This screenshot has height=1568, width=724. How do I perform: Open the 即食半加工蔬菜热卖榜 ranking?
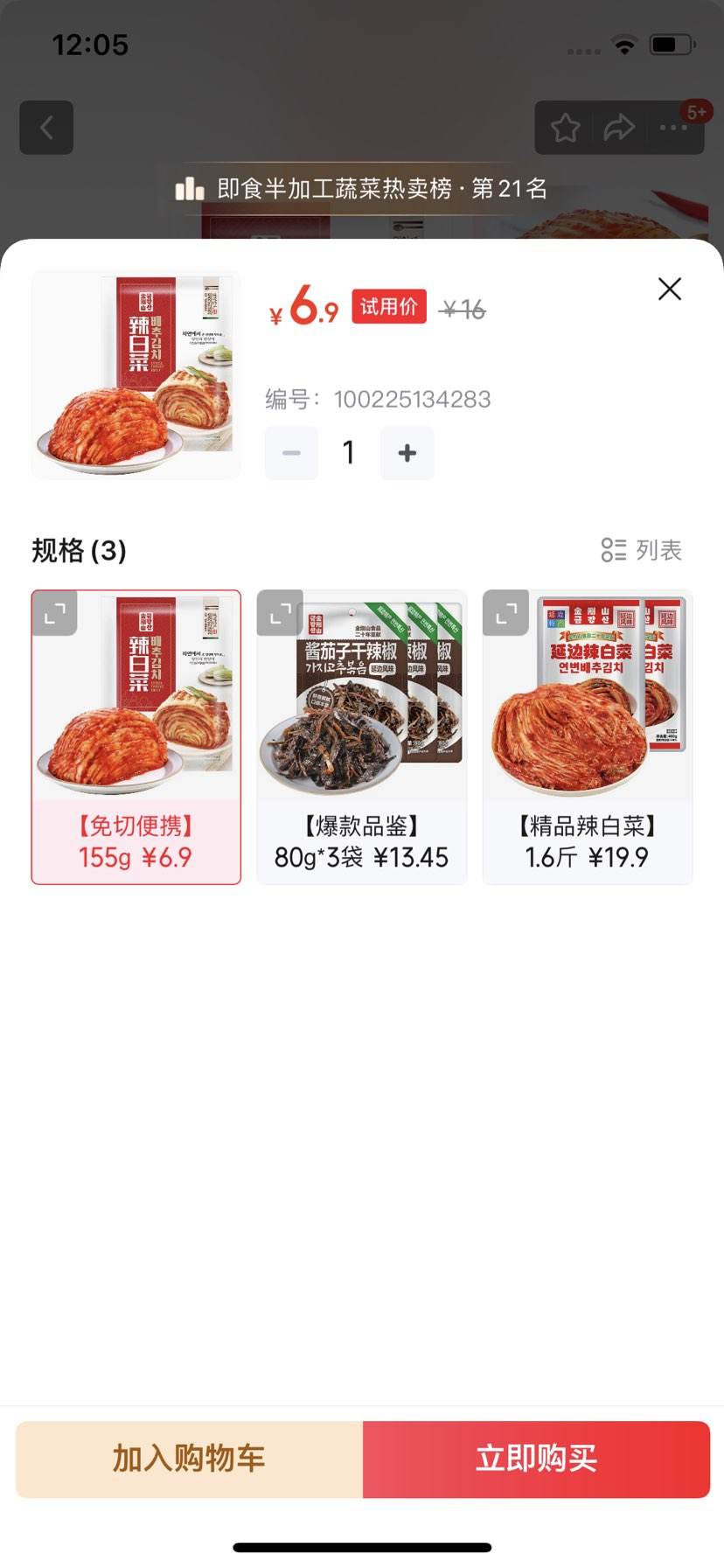click(x=362, y=189)
